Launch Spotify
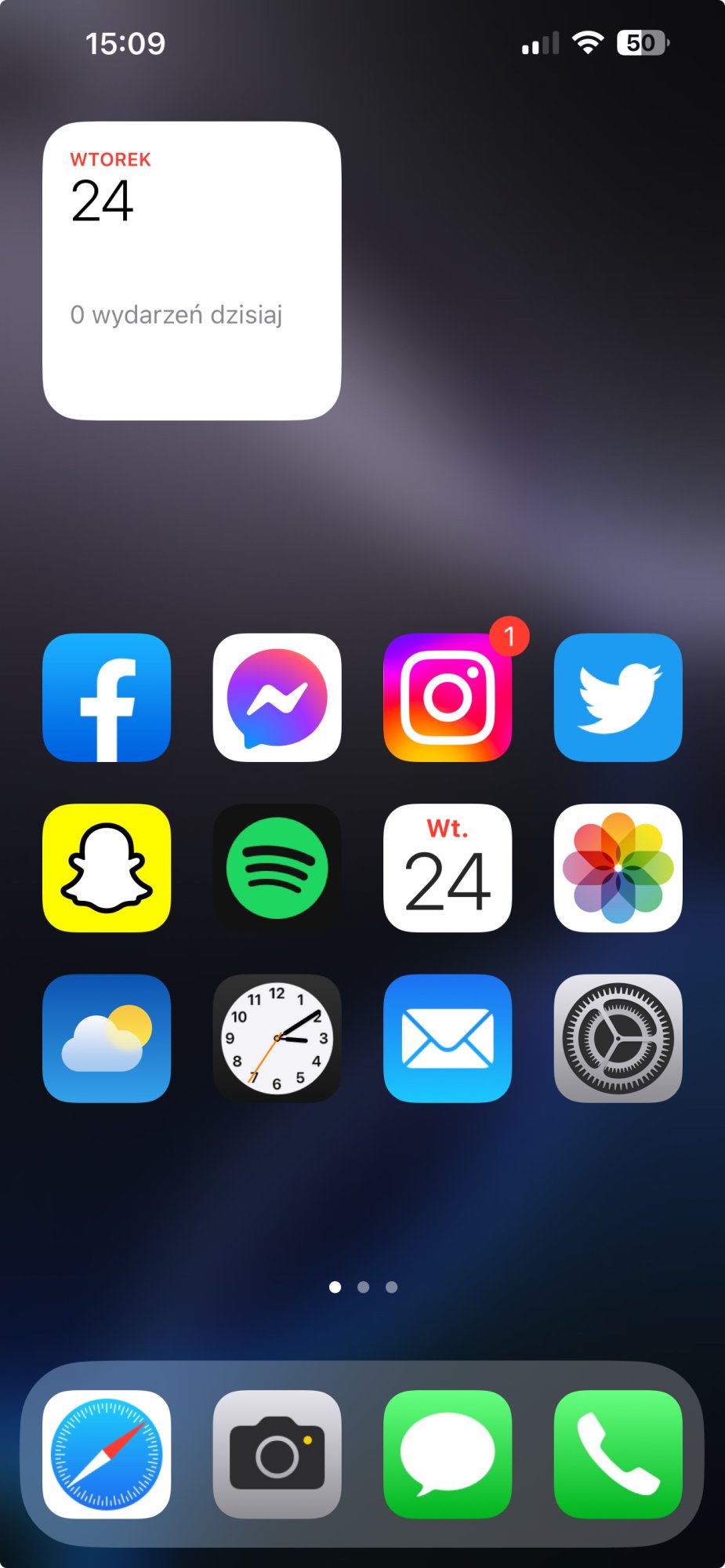 (x=277, y=868)
